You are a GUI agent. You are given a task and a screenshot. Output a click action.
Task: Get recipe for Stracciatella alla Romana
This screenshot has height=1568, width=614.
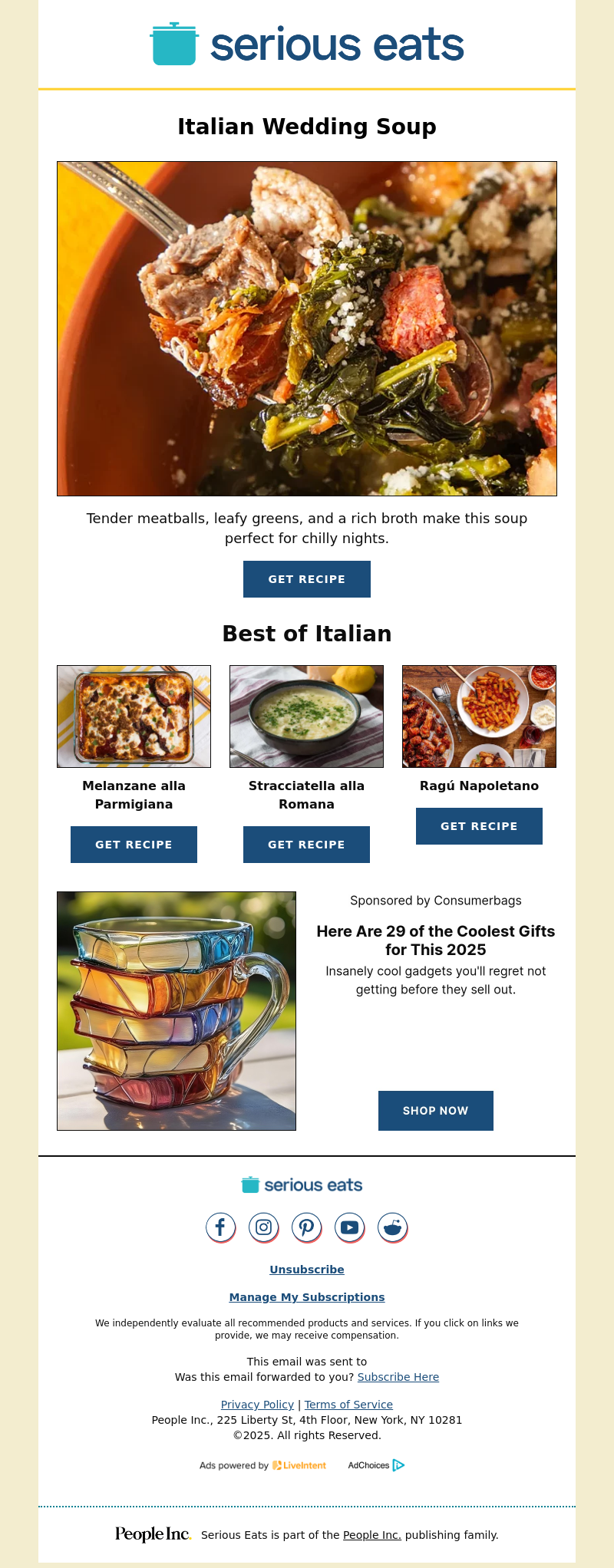point(306,845)
